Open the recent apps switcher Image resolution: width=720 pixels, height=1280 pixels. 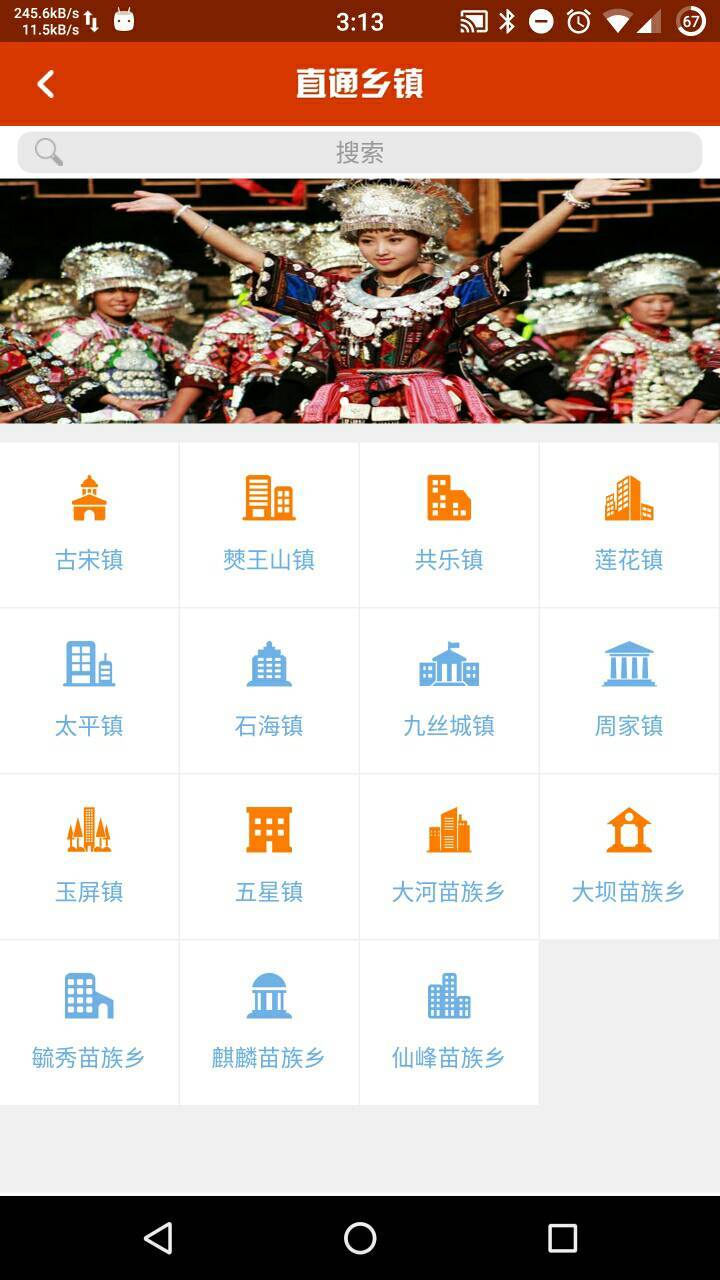pyautogui.click(x=562, y=1238)
